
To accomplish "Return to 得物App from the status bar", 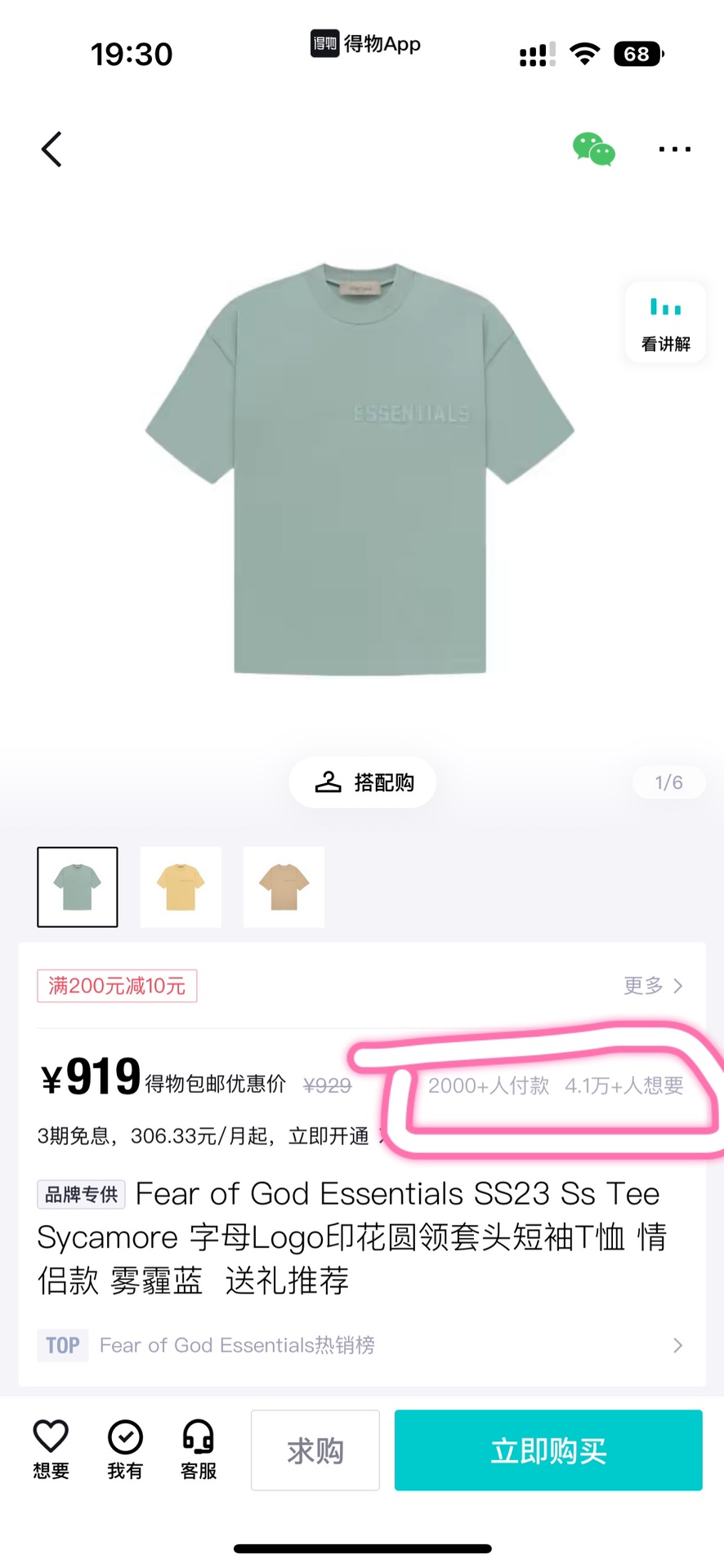I will tap(365, 43).
